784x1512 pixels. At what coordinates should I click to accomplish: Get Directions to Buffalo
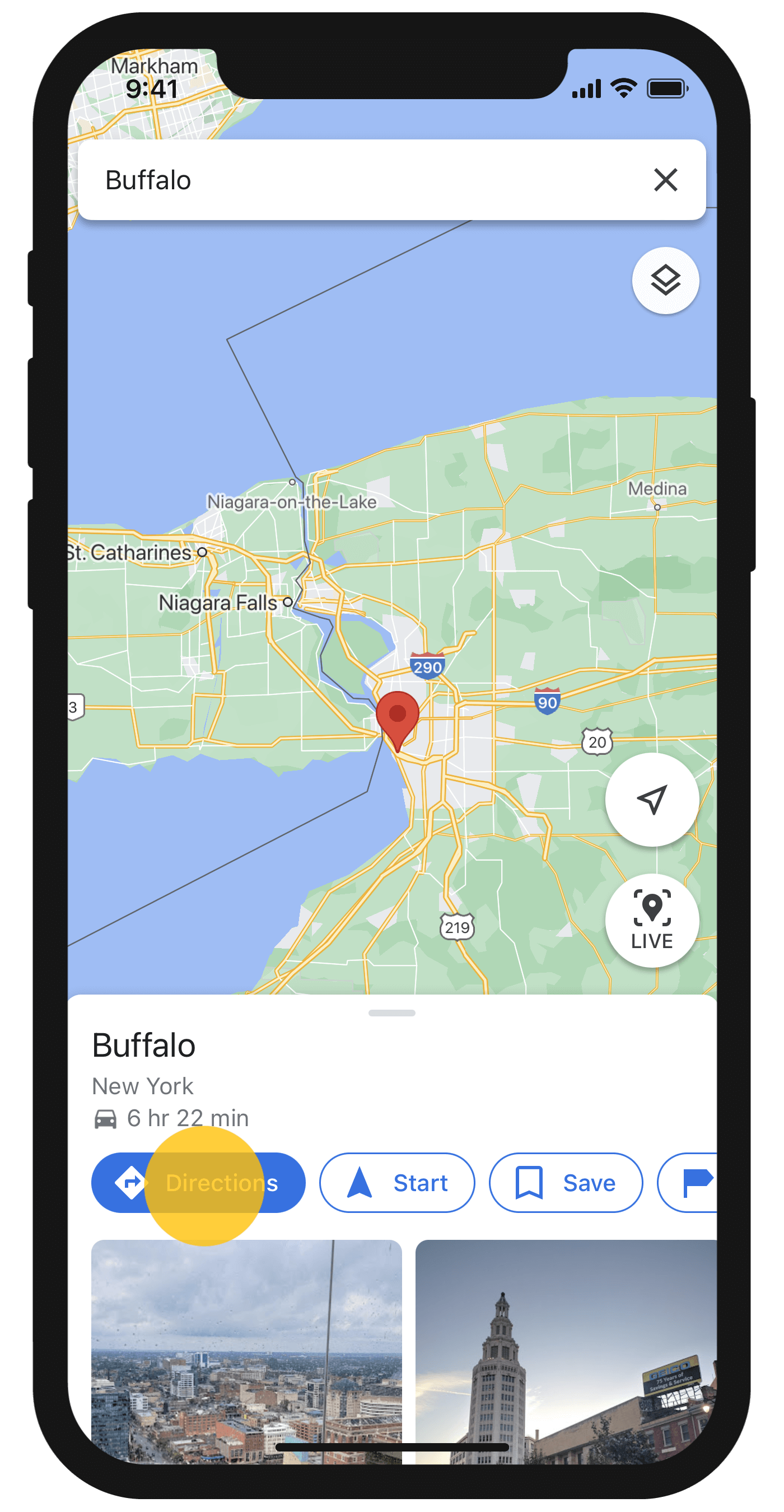coord(198,1183)
